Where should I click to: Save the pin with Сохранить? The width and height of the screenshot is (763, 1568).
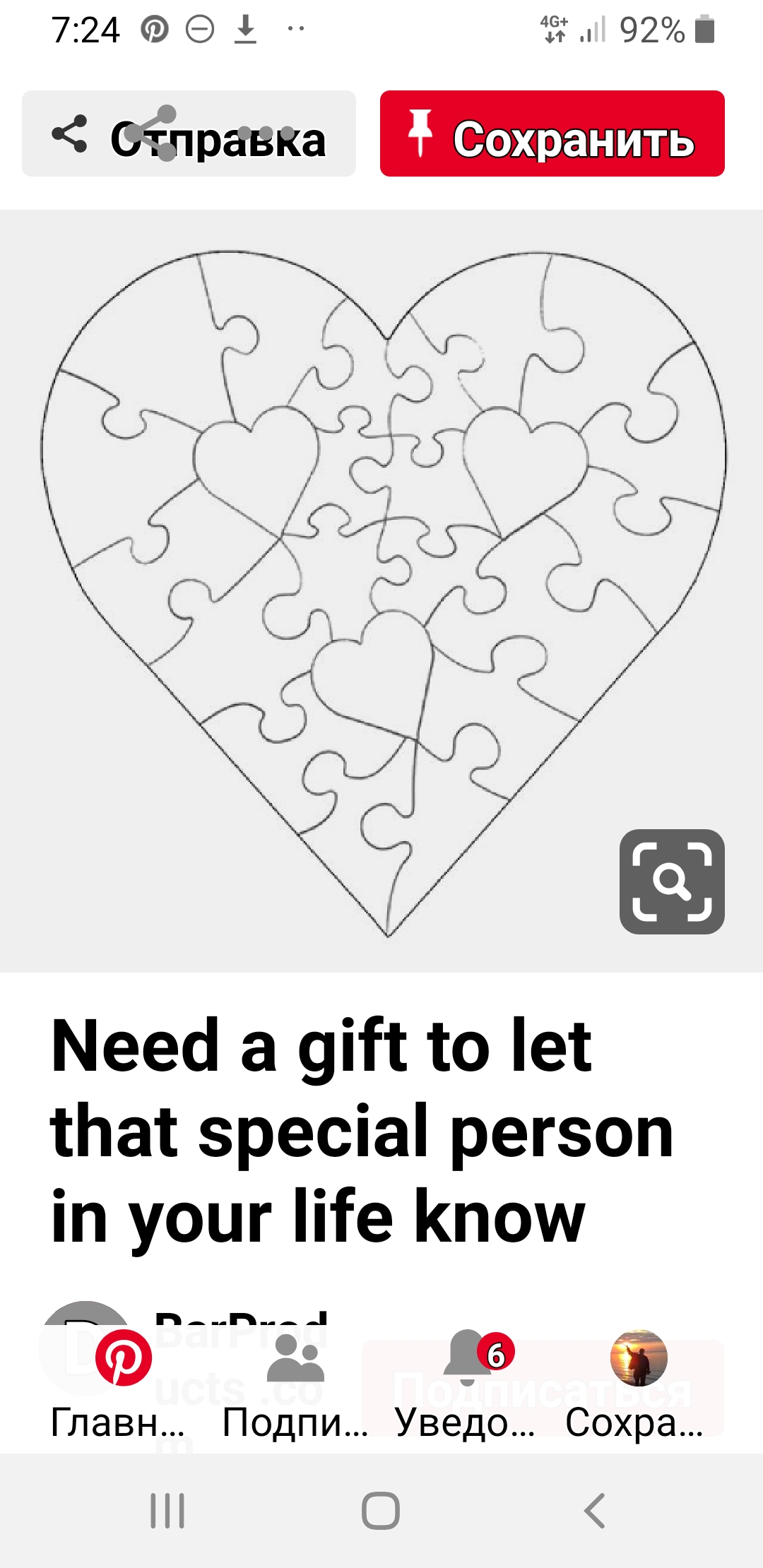(x=552, y=133)
